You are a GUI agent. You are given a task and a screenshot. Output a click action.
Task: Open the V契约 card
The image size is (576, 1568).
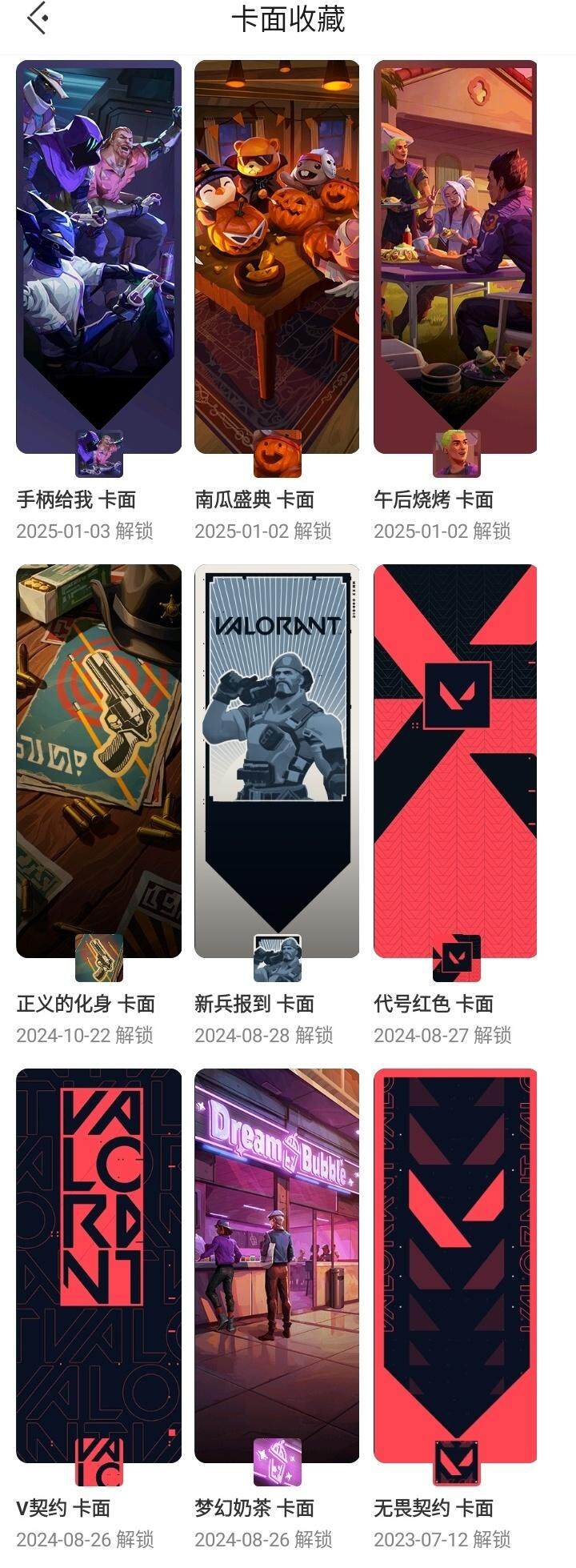click(x=98, y=1265)
